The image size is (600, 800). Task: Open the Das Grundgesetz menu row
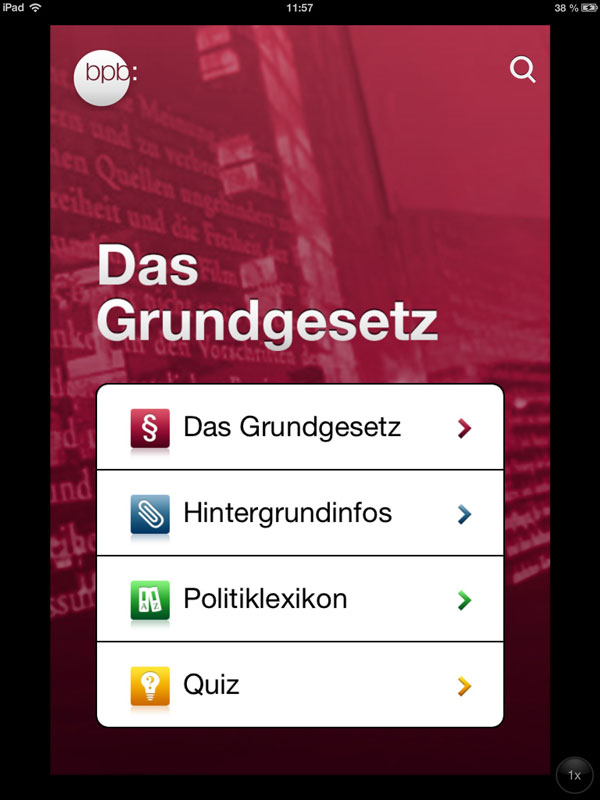(x=300, y=428)
